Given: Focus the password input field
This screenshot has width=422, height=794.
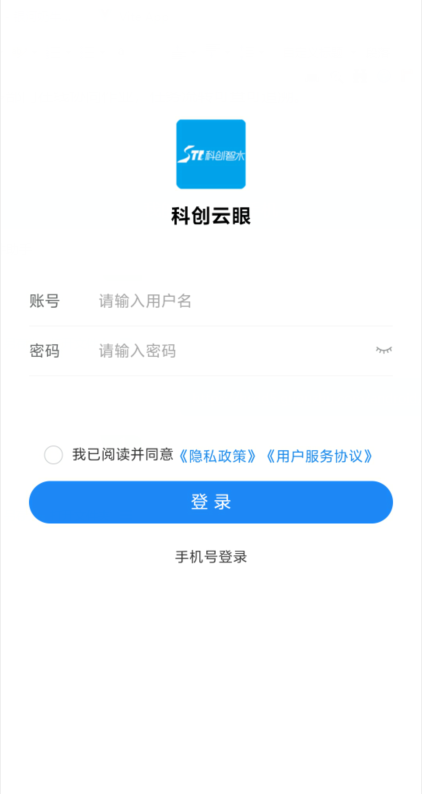Looking at the screenshot, I should pos(233,351).
